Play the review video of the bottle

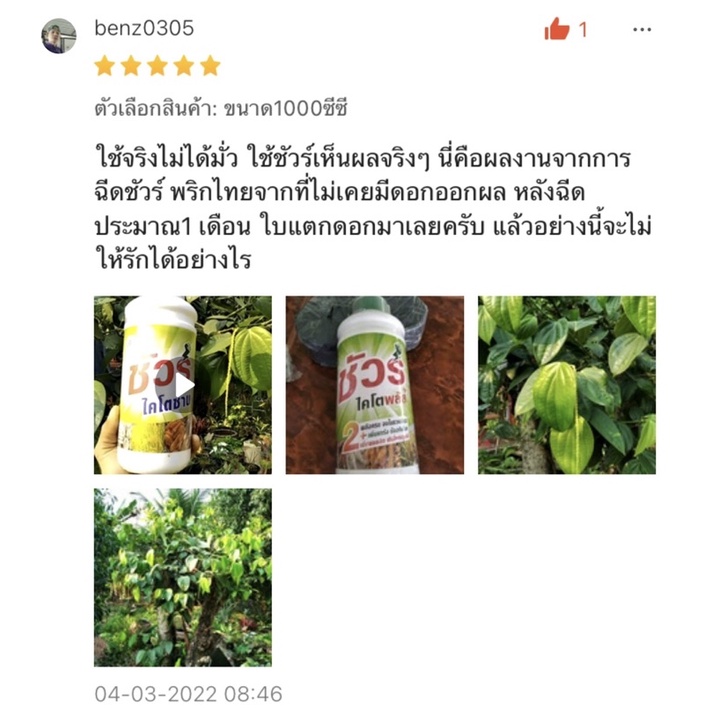tap(183, 385)
